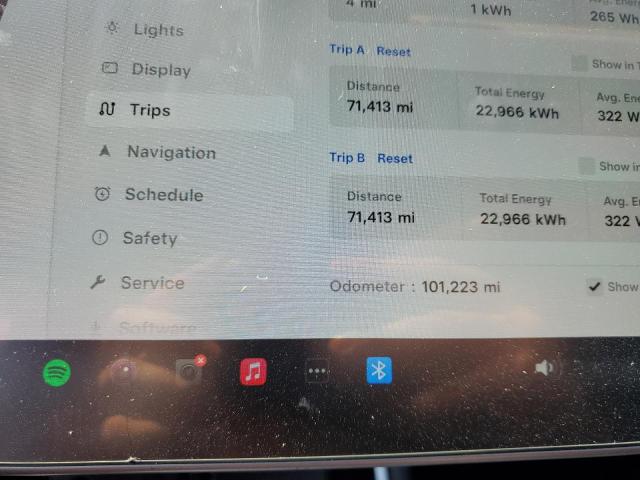Open the Schedule settings

163,195
